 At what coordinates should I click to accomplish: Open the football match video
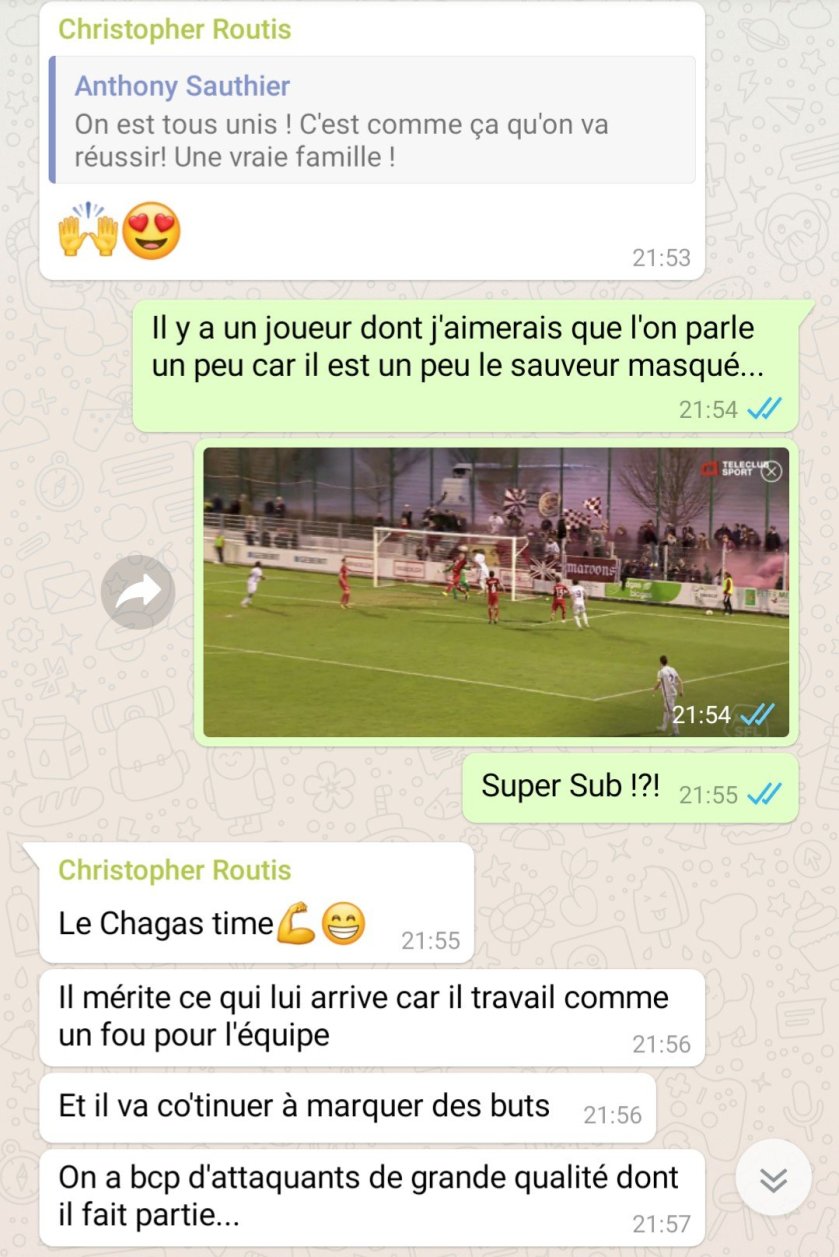click(x=496, y=592)
